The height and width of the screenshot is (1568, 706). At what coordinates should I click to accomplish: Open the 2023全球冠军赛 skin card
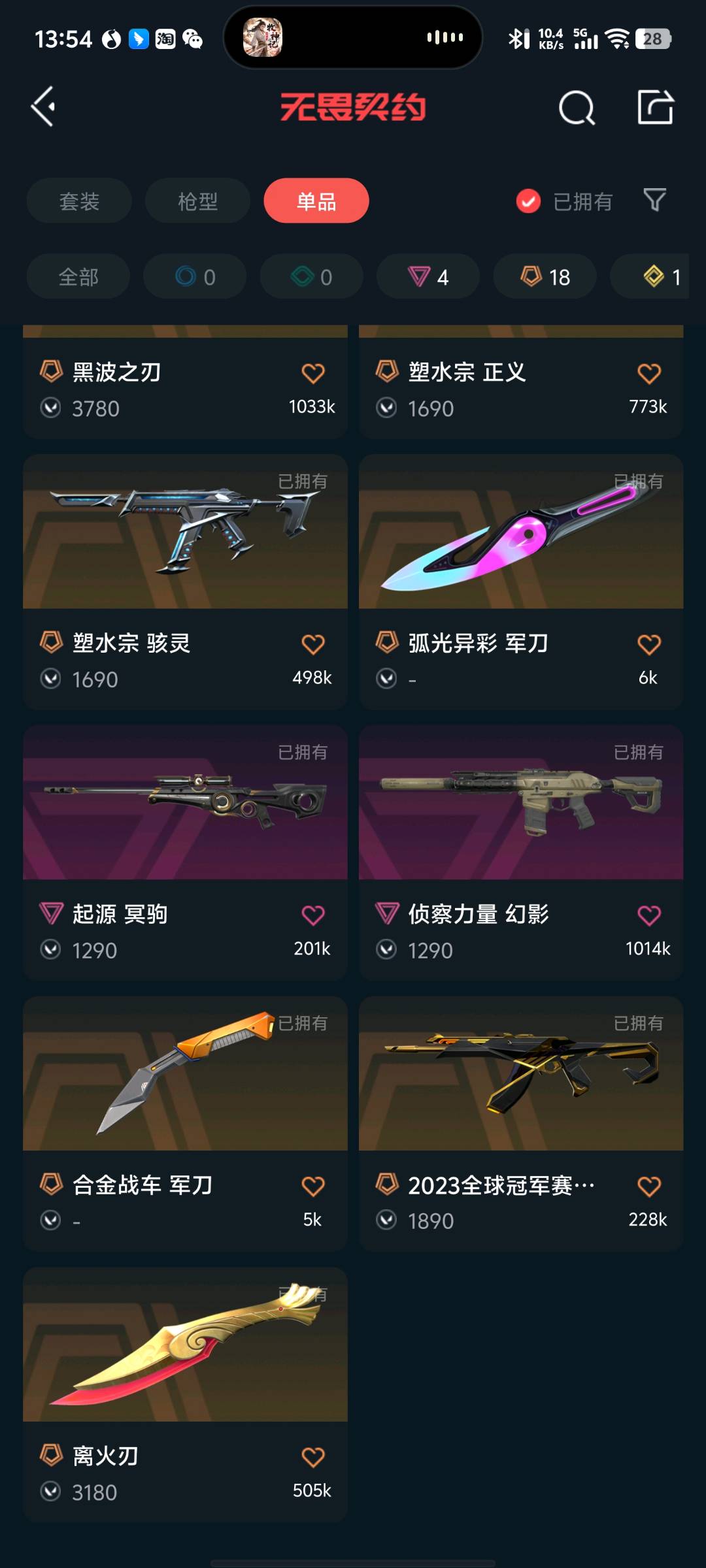click(521, 1124)
